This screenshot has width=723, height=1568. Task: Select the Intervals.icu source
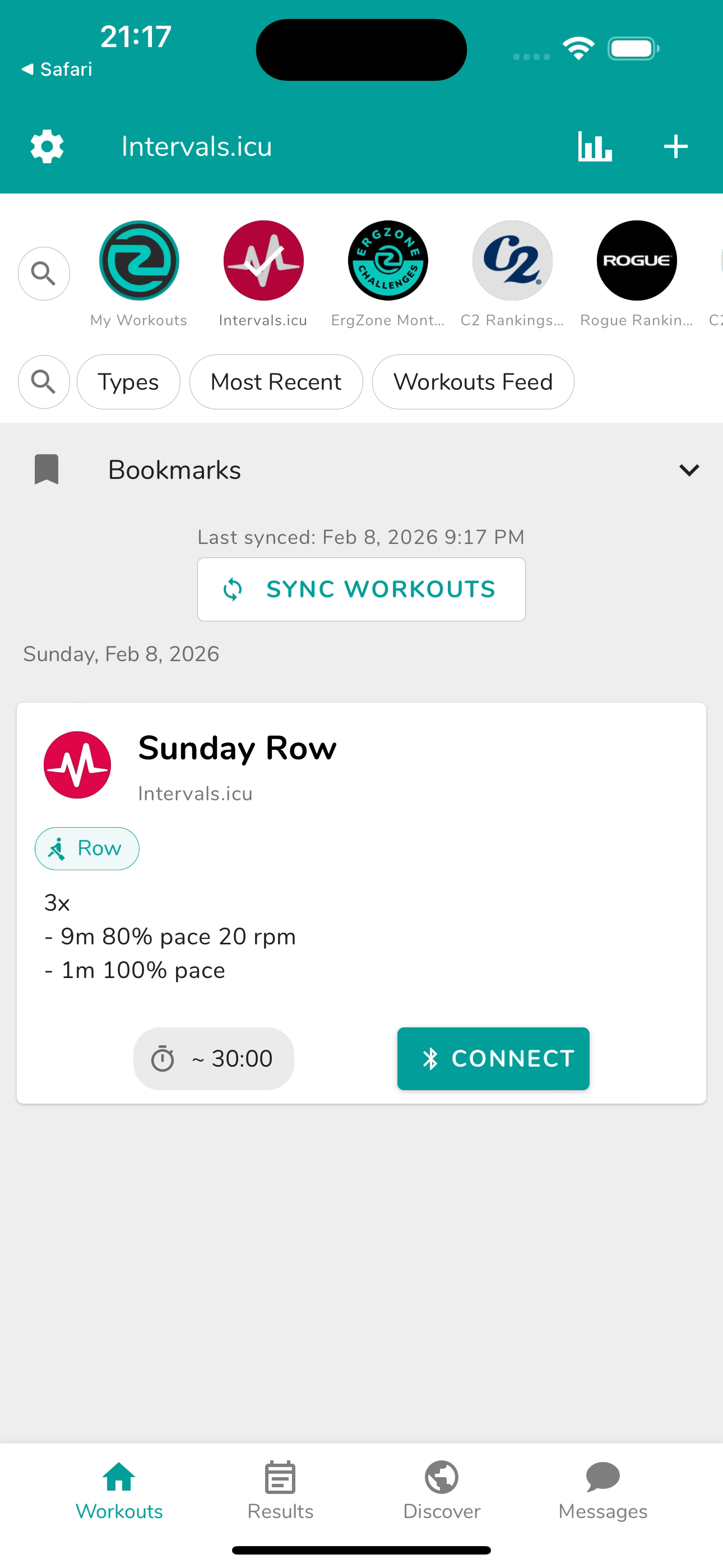click(263, 261)
